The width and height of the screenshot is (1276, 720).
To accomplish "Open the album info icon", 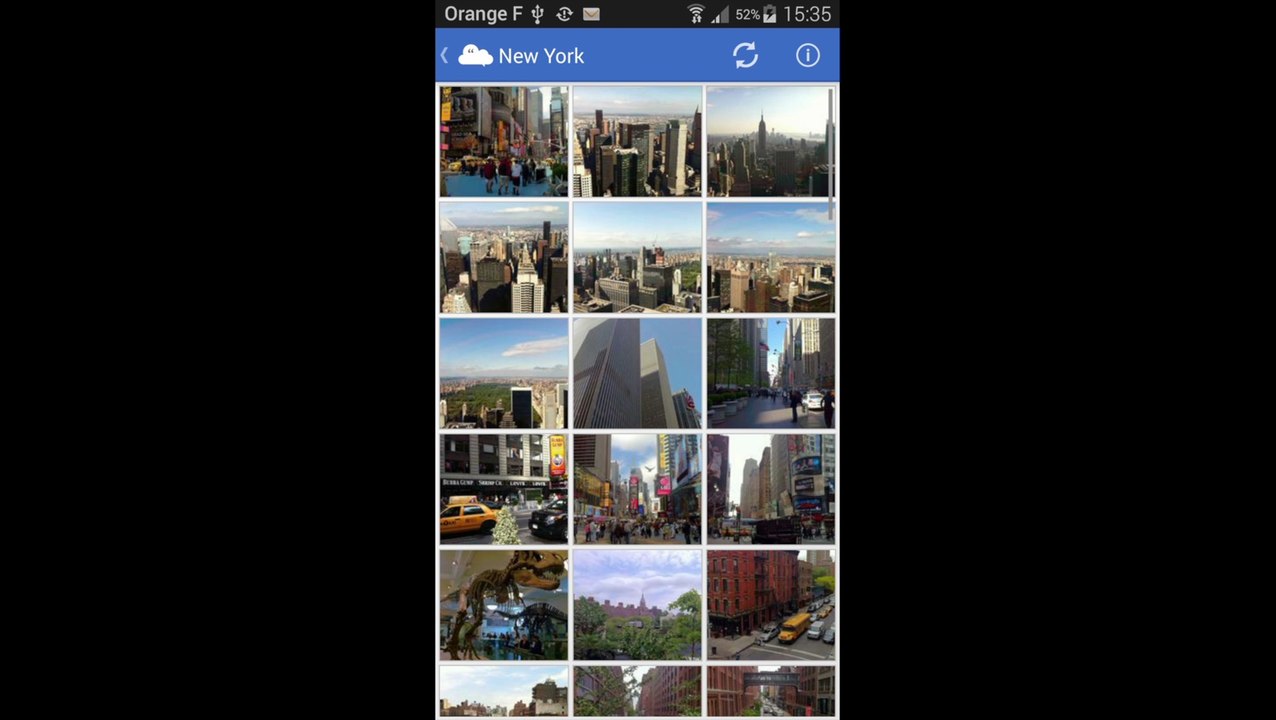I will tap(808, 56).
